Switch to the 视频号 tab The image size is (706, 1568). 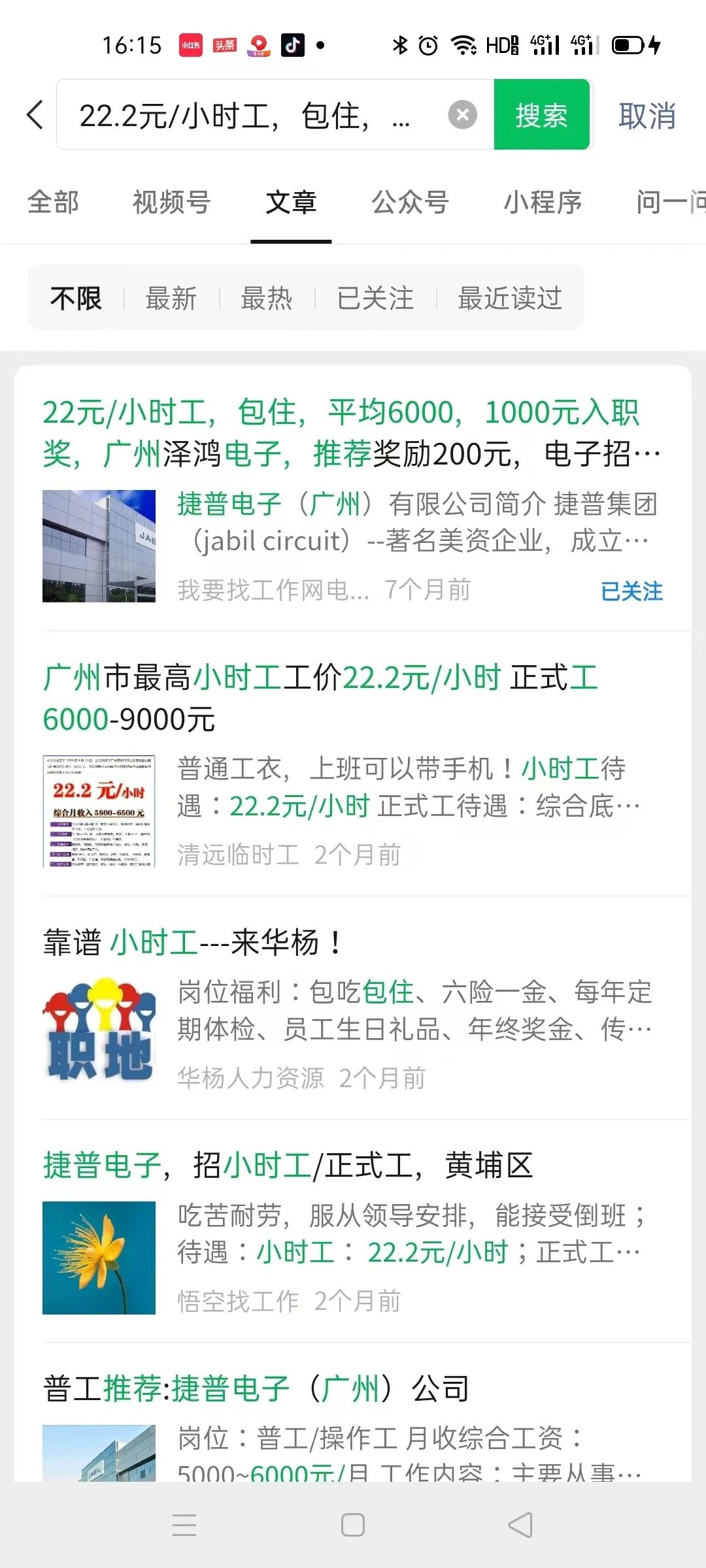tap(171, 203)
